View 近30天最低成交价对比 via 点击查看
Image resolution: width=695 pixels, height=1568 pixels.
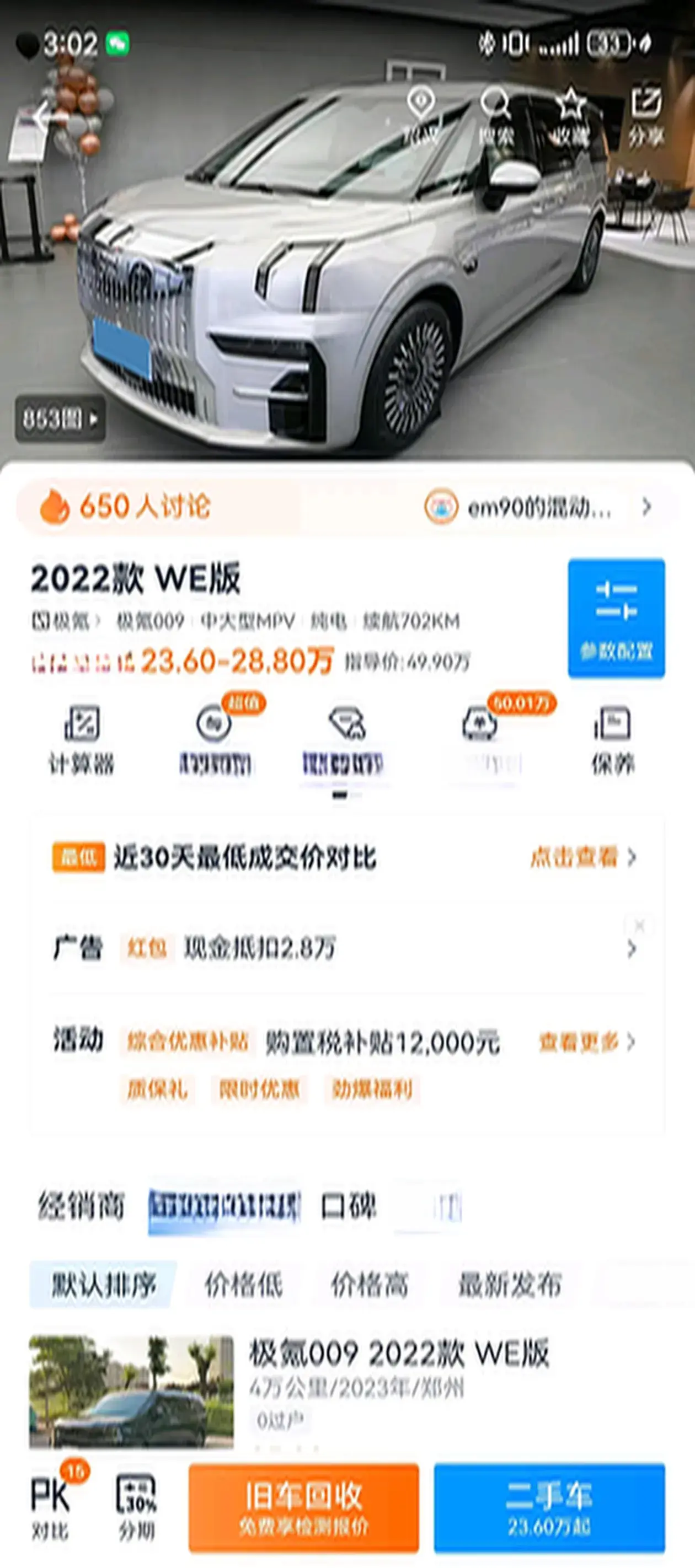582,857
